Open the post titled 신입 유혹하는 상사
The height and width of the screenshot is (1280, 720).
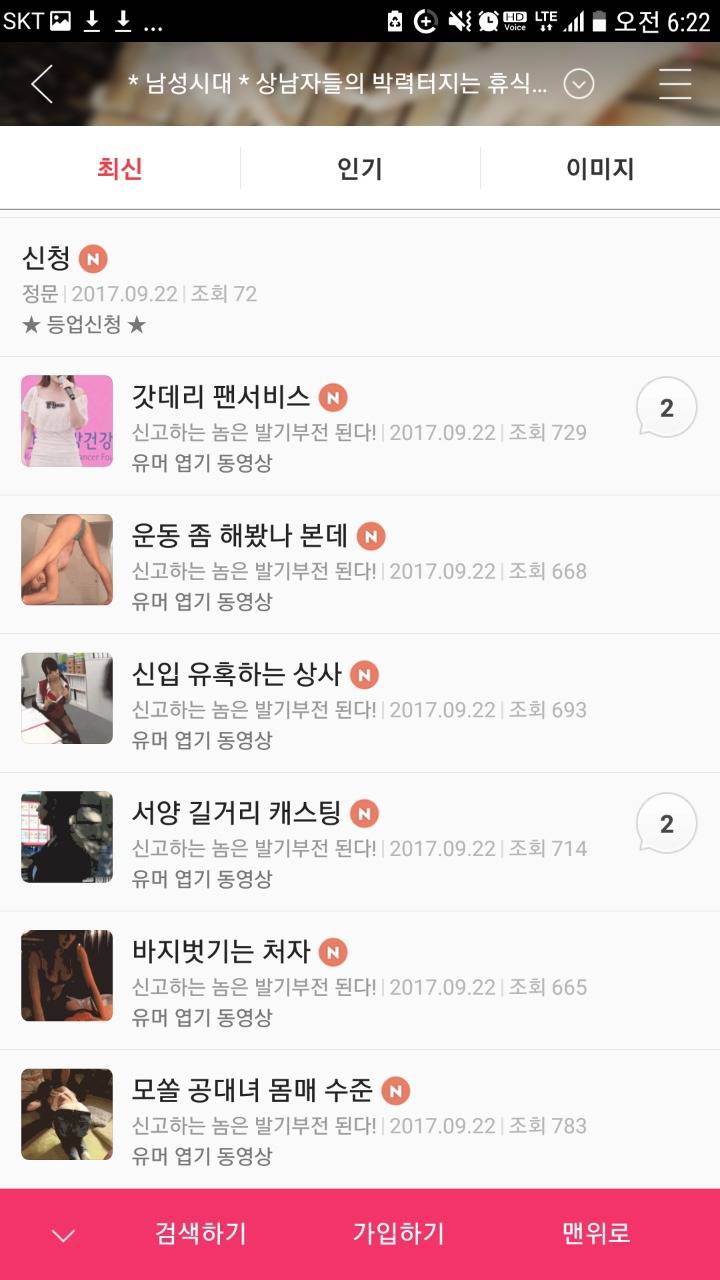(240, 674)
